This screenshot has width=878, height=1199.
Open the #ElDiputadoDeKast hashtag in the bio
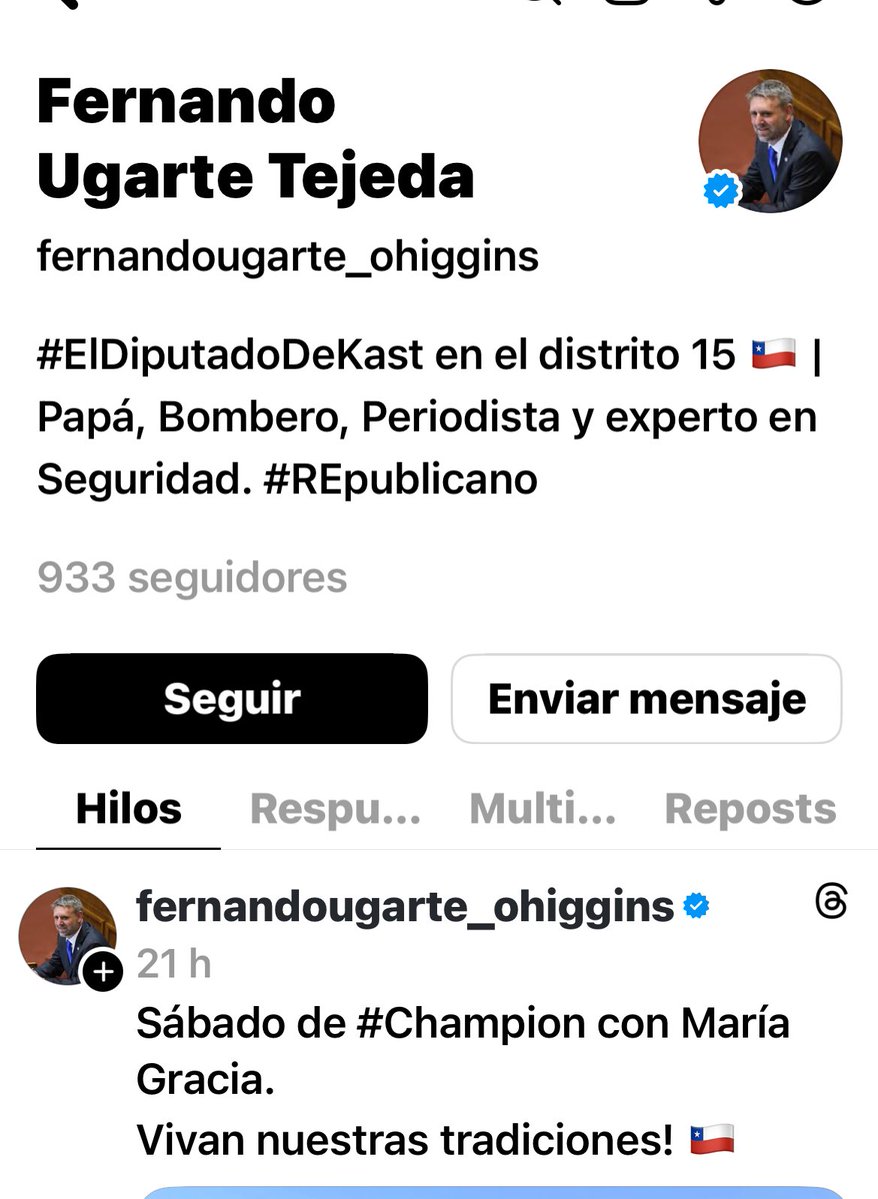(230, 355)
